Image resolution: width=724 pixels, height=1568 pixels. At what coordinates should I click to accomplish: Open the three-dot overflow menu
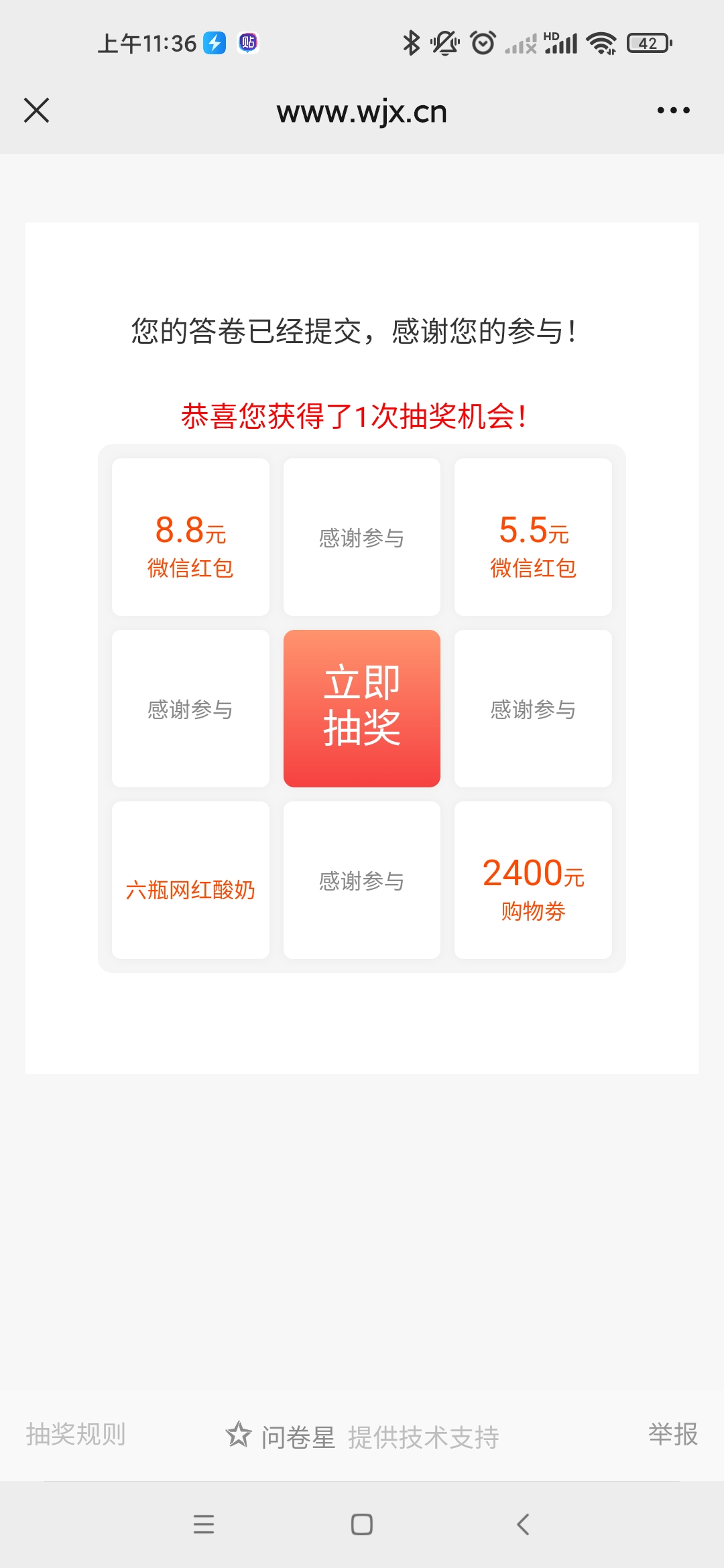coord(673,111)
